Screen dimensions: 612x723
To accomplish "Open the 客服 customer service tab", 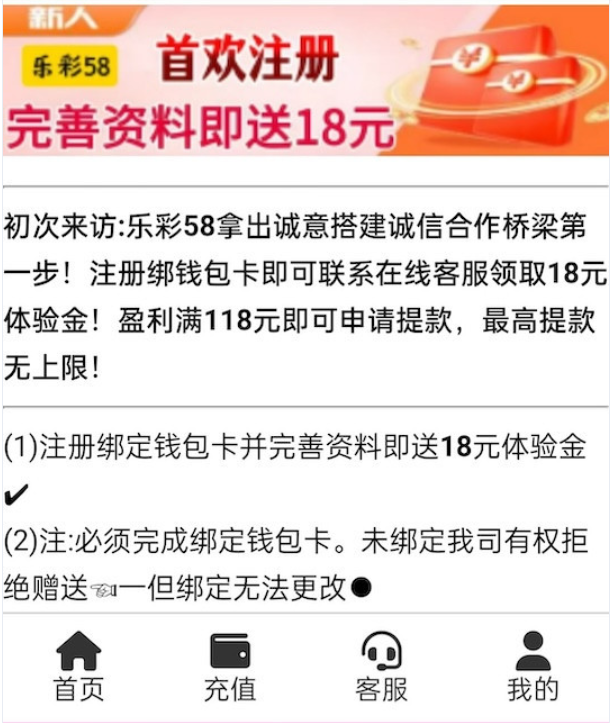I will pos(381,666).
